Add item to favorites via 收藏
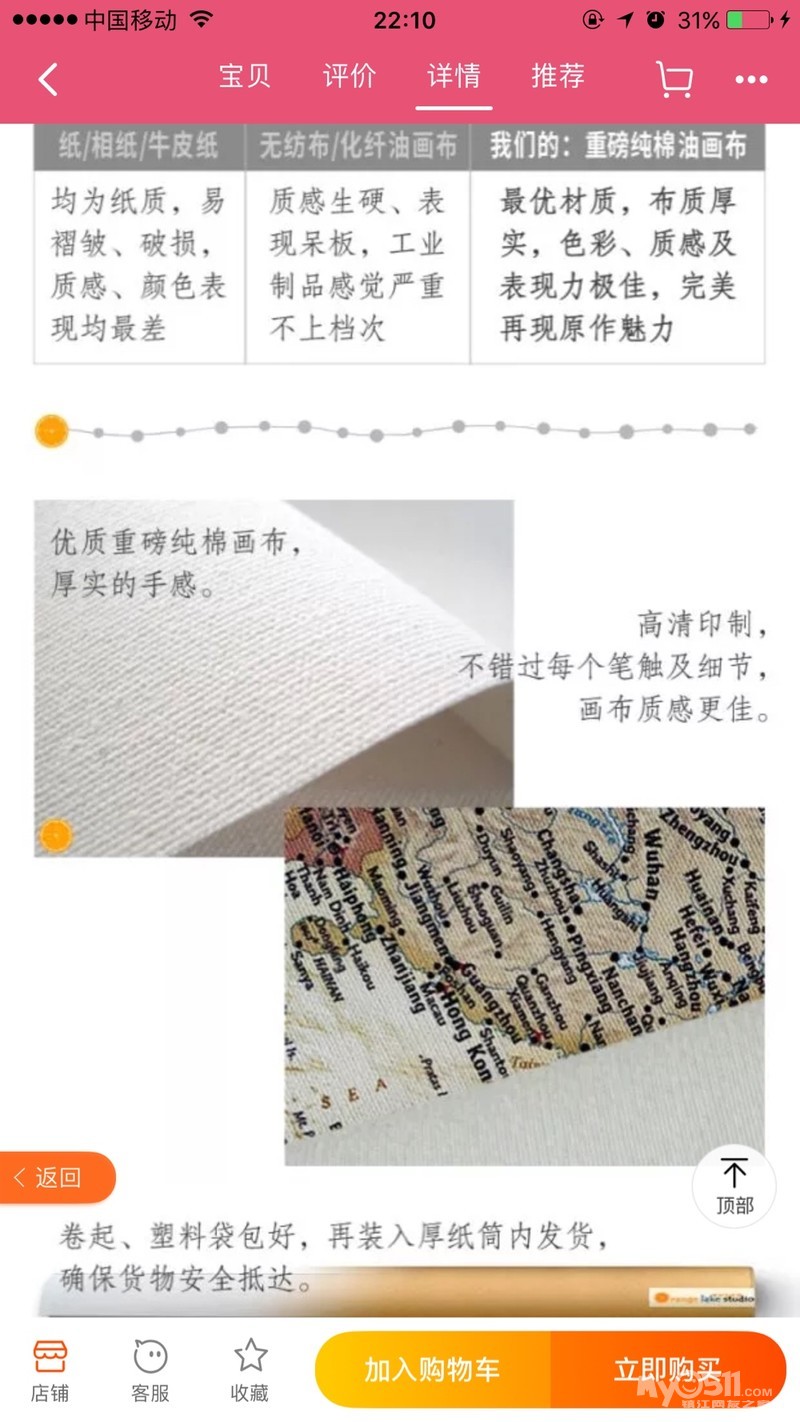Screen dimensions: 800x1422 [x=250, y=1370]
